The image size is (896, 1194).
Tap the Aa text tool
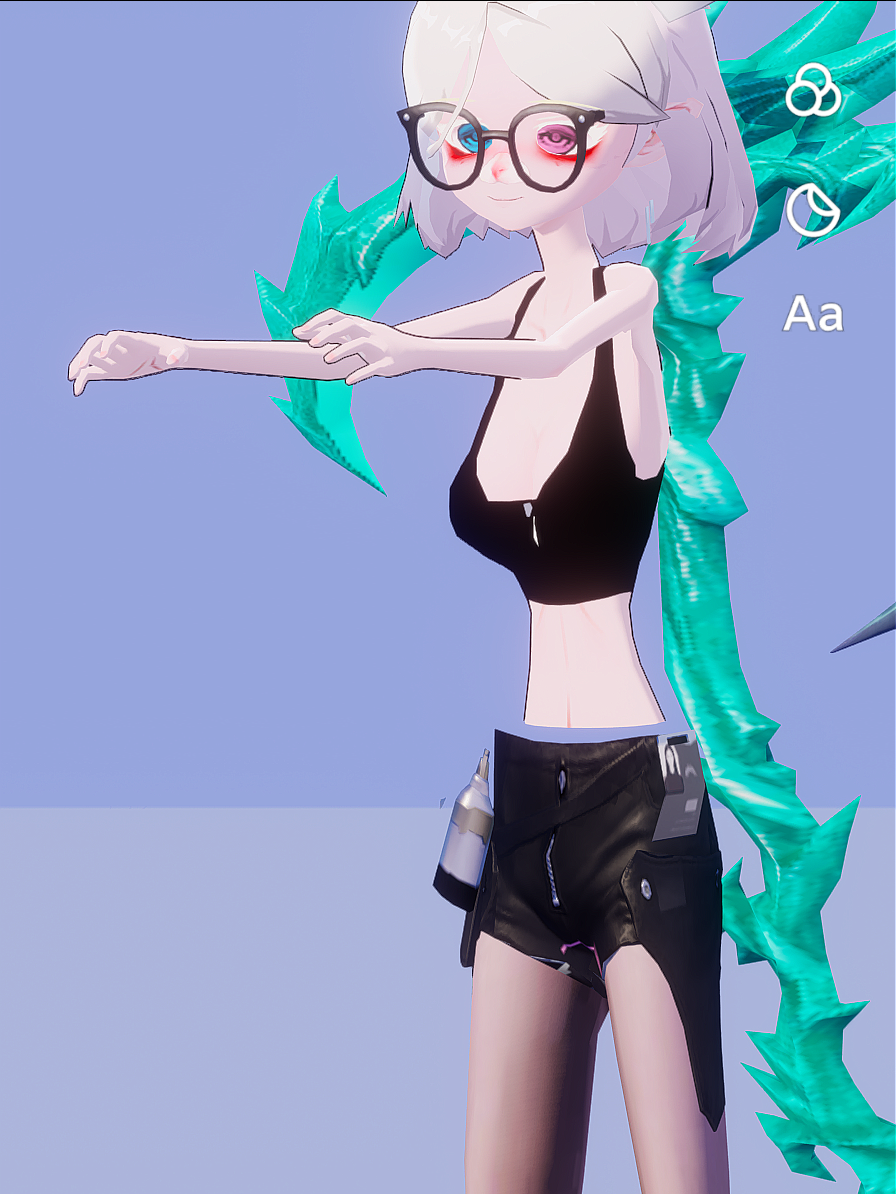click(x=813, y=315)
